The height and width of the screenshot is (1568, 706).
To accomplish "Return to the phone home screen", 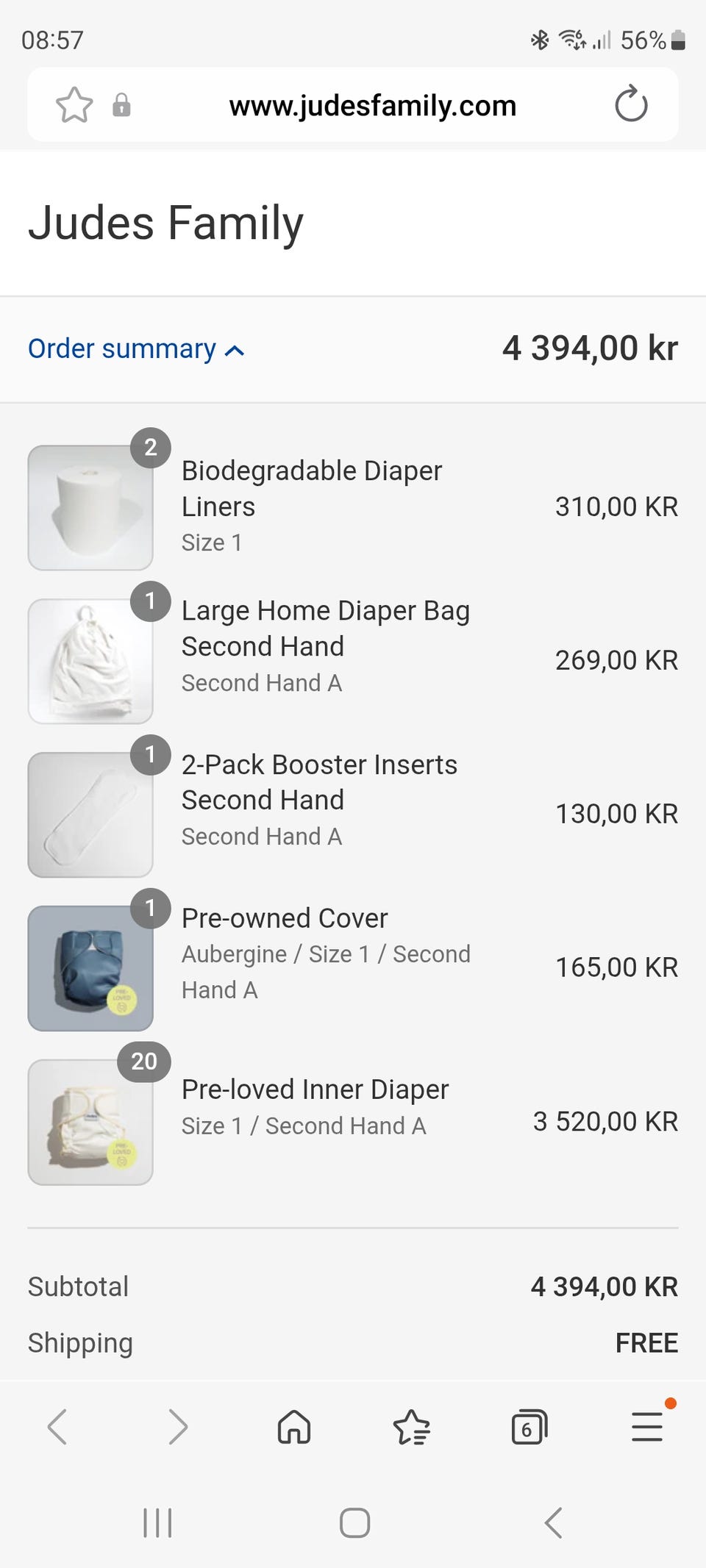I will (x=354, y=1522).
